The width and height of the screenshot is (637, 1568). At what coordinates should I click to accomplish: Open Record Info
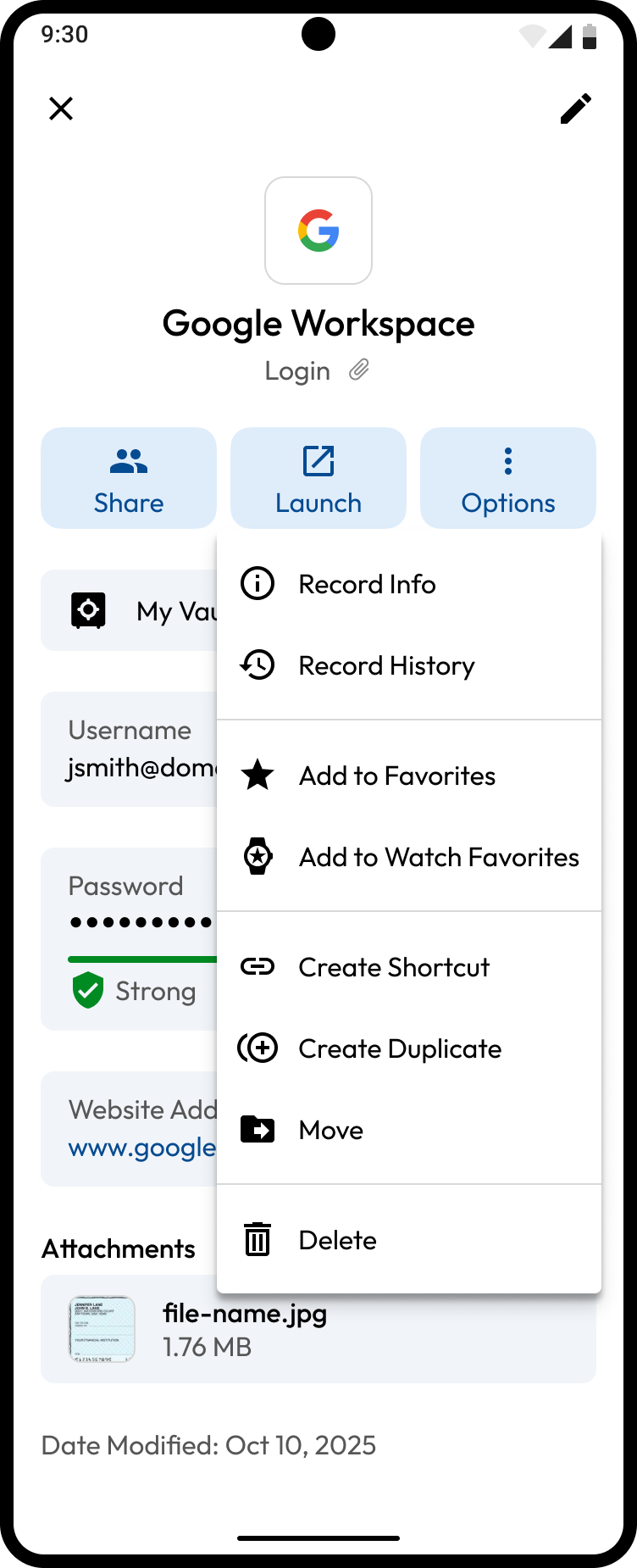367,585
